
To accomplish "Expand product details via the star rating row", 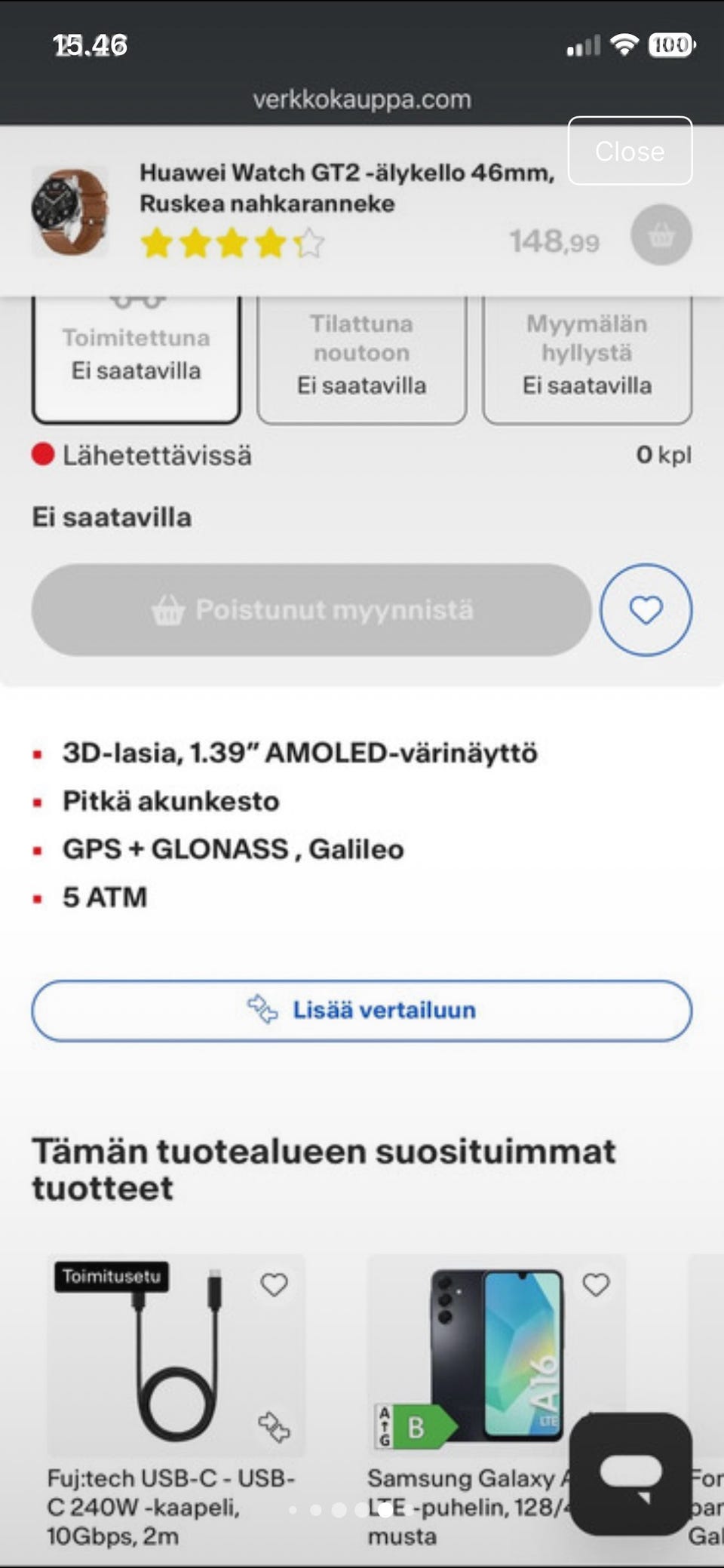I will 232,244.
